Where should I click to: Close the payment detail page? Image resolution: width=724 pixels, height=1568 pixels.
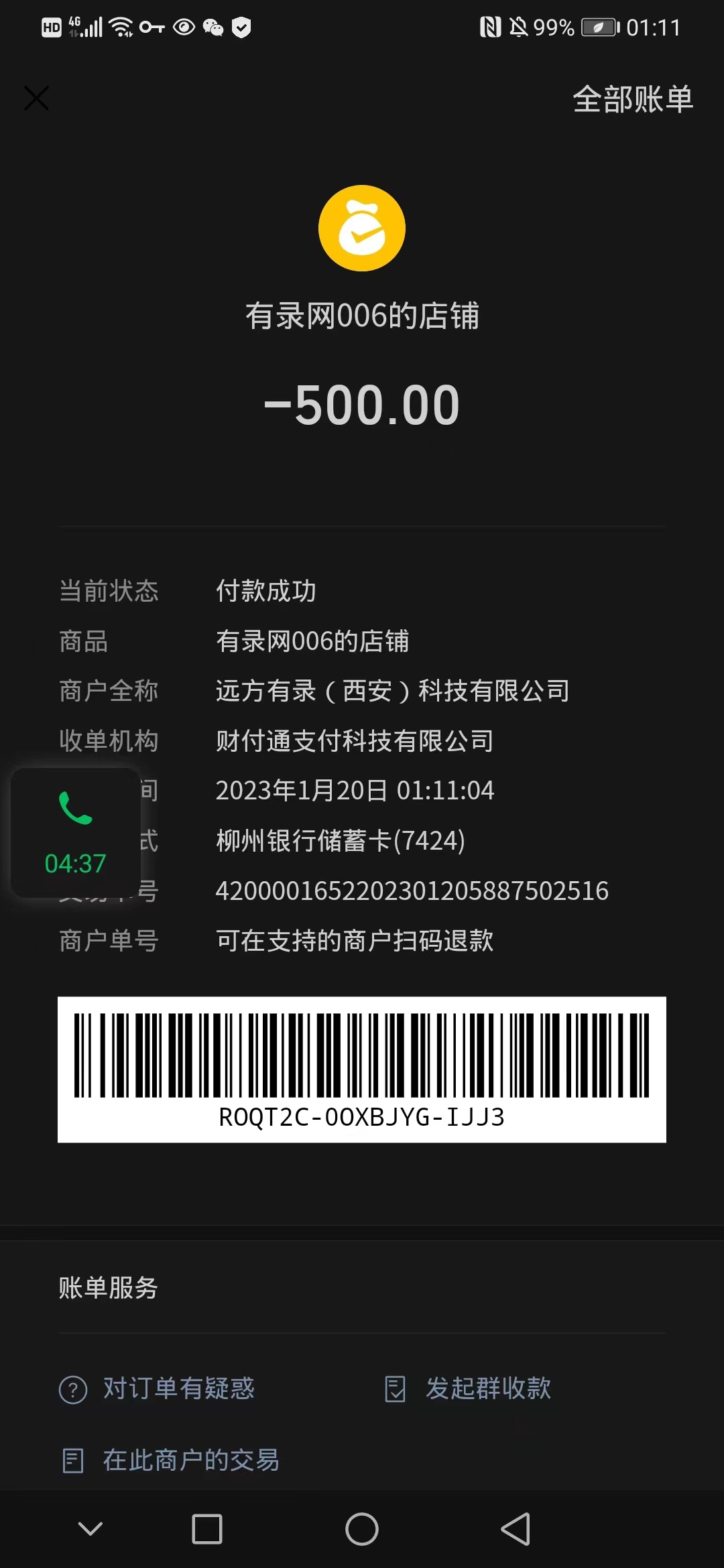click(x=36, y=99)
